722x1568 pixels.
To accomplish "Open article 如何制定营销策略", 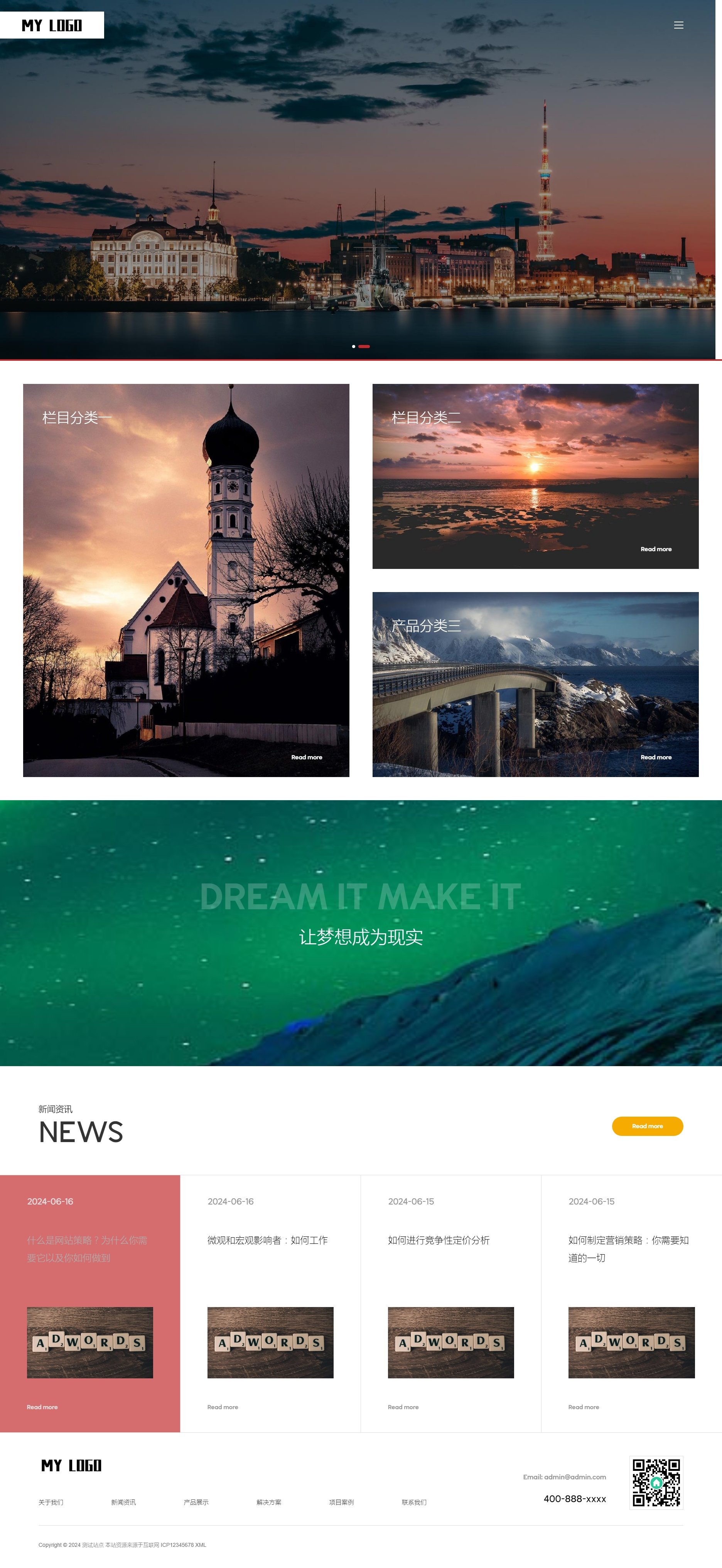I will coord(629,1249).
